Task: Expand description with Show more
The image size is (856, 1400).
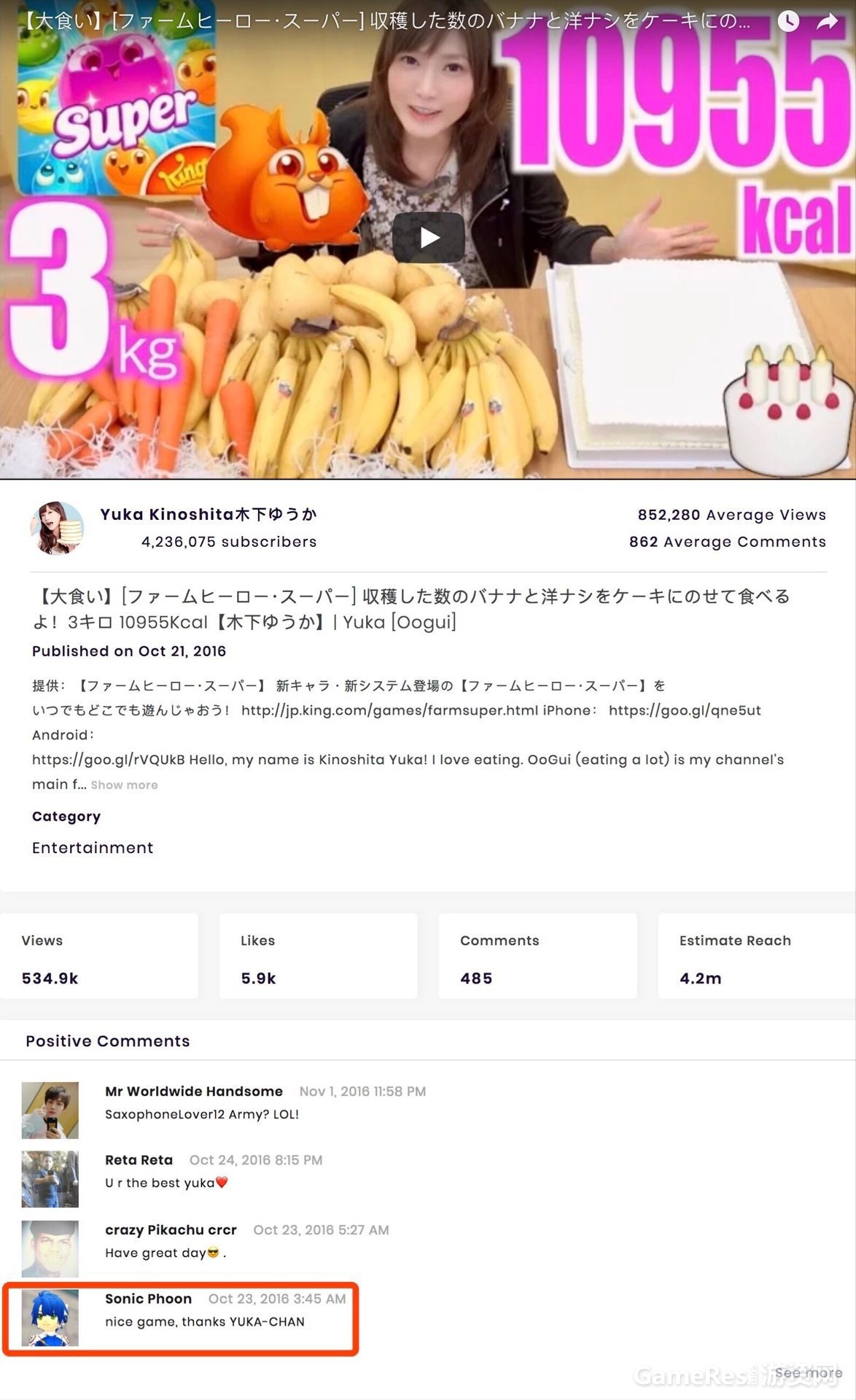Action: click(124, 785)
